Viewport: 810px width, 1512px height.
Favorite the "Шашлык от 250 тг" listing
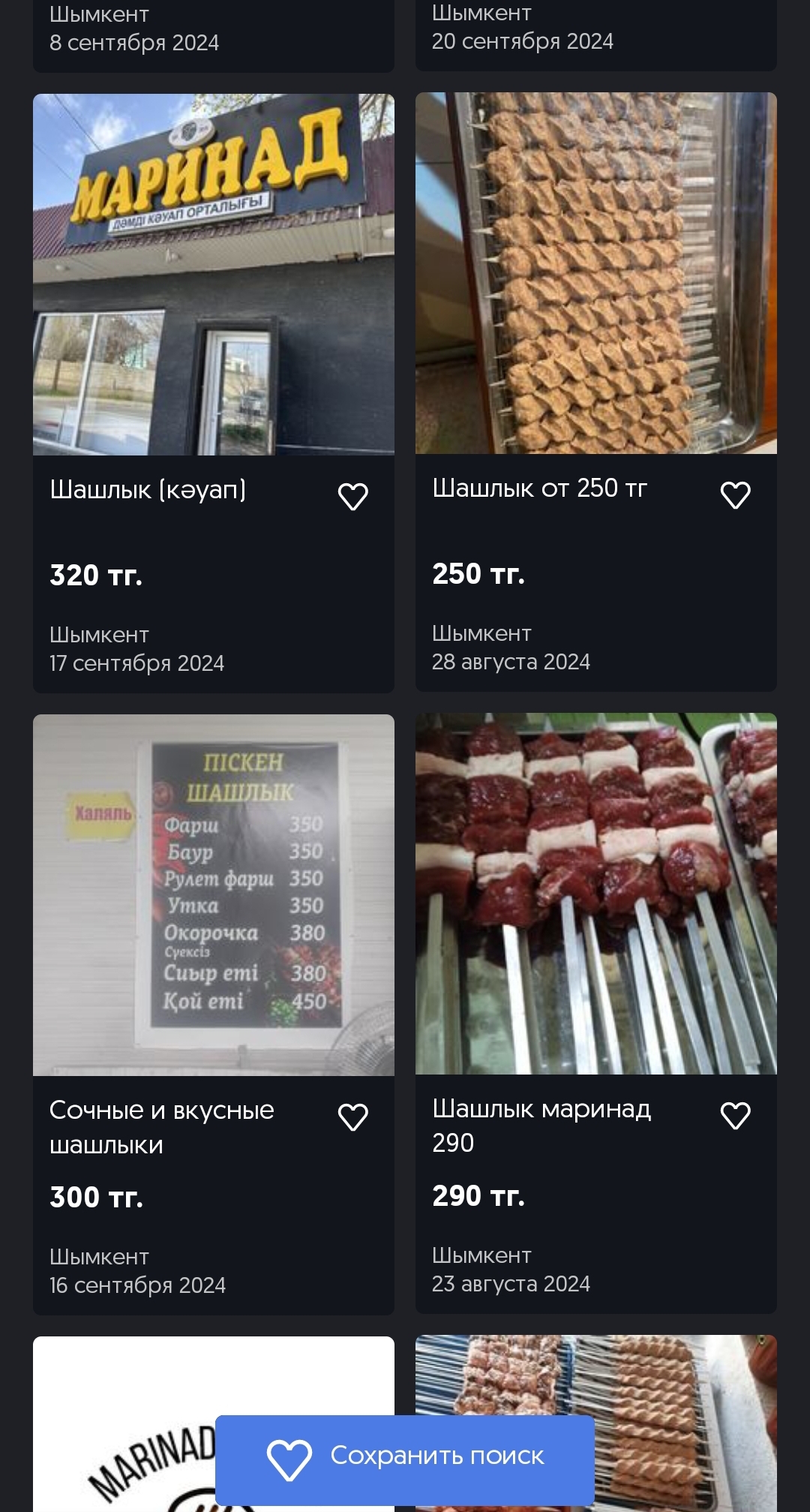pyautogui.click(x=735, y=495)
